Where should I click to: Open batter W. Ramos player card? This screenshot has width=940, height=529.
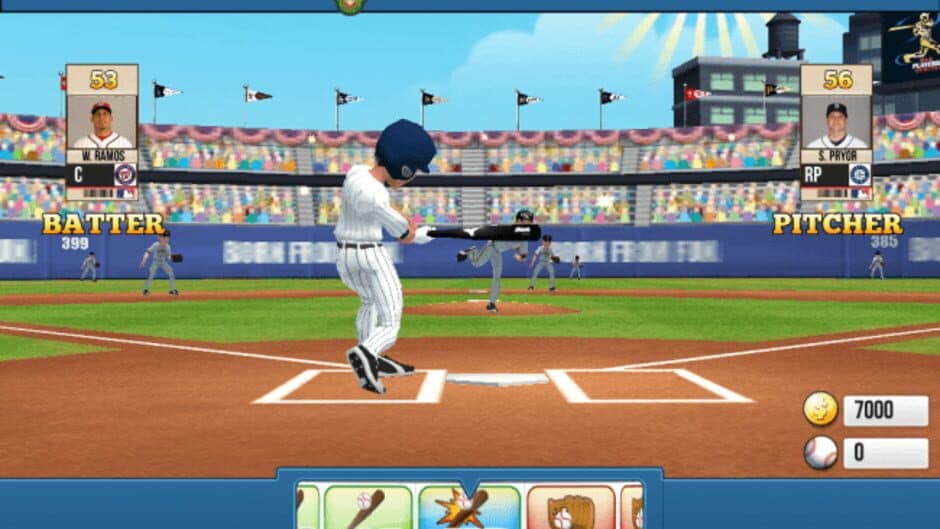pos(102,133)
